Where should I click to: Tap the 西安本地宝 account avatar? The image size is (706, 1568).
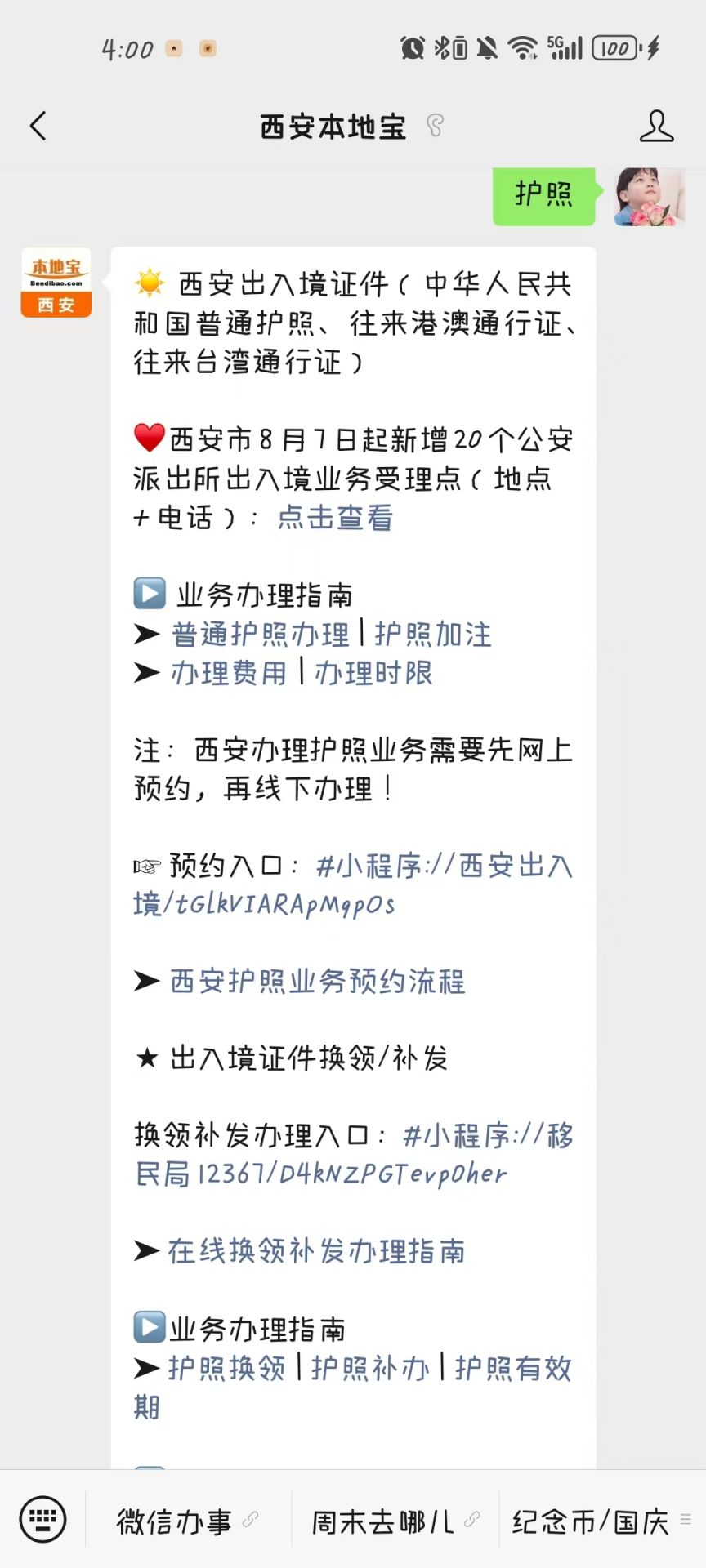click(x=56, y=283)
